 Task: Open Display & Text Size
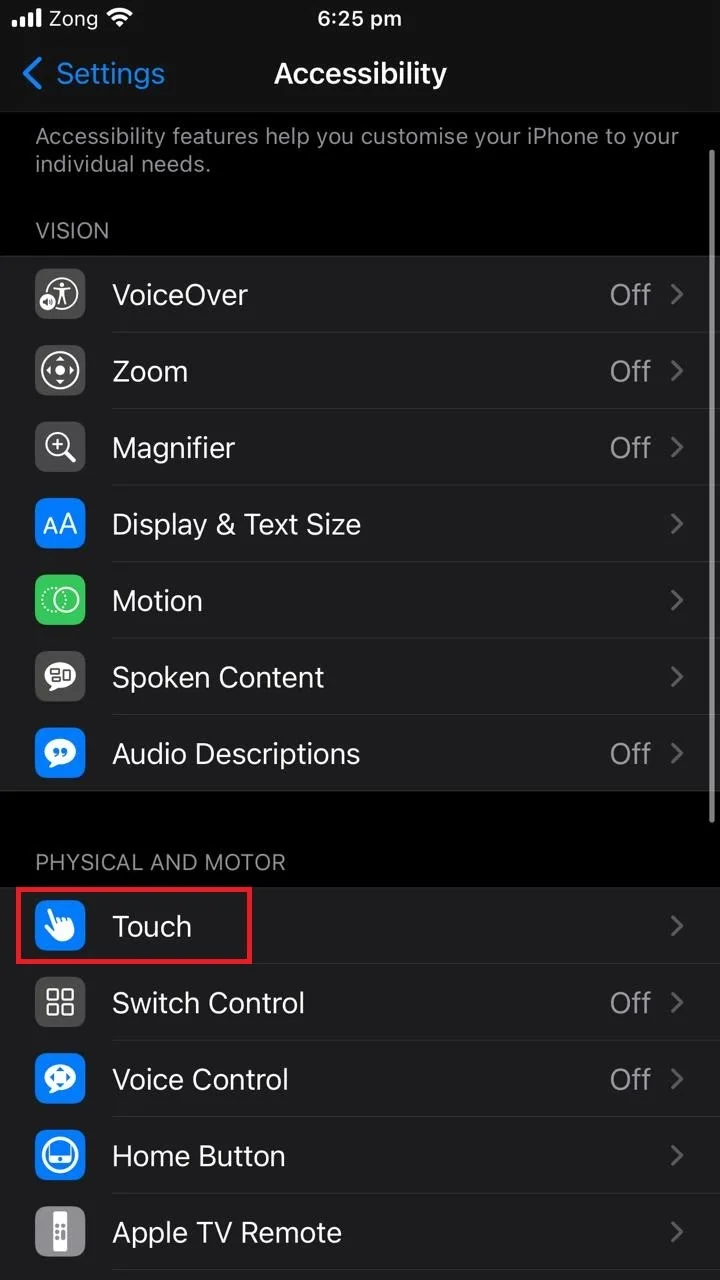pos(360,524)
